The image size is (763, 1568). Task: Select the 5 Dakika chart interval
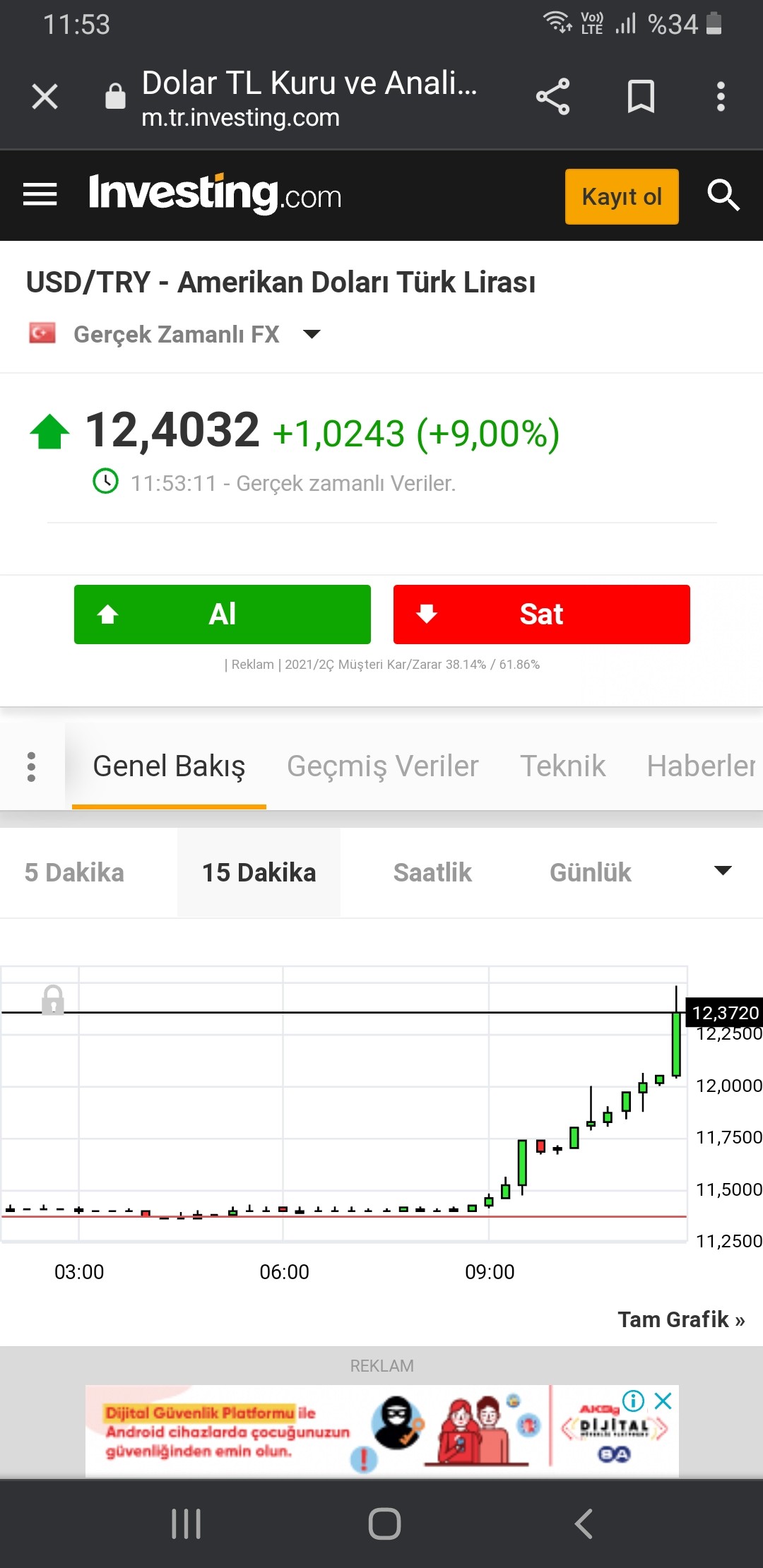[74, 873]
